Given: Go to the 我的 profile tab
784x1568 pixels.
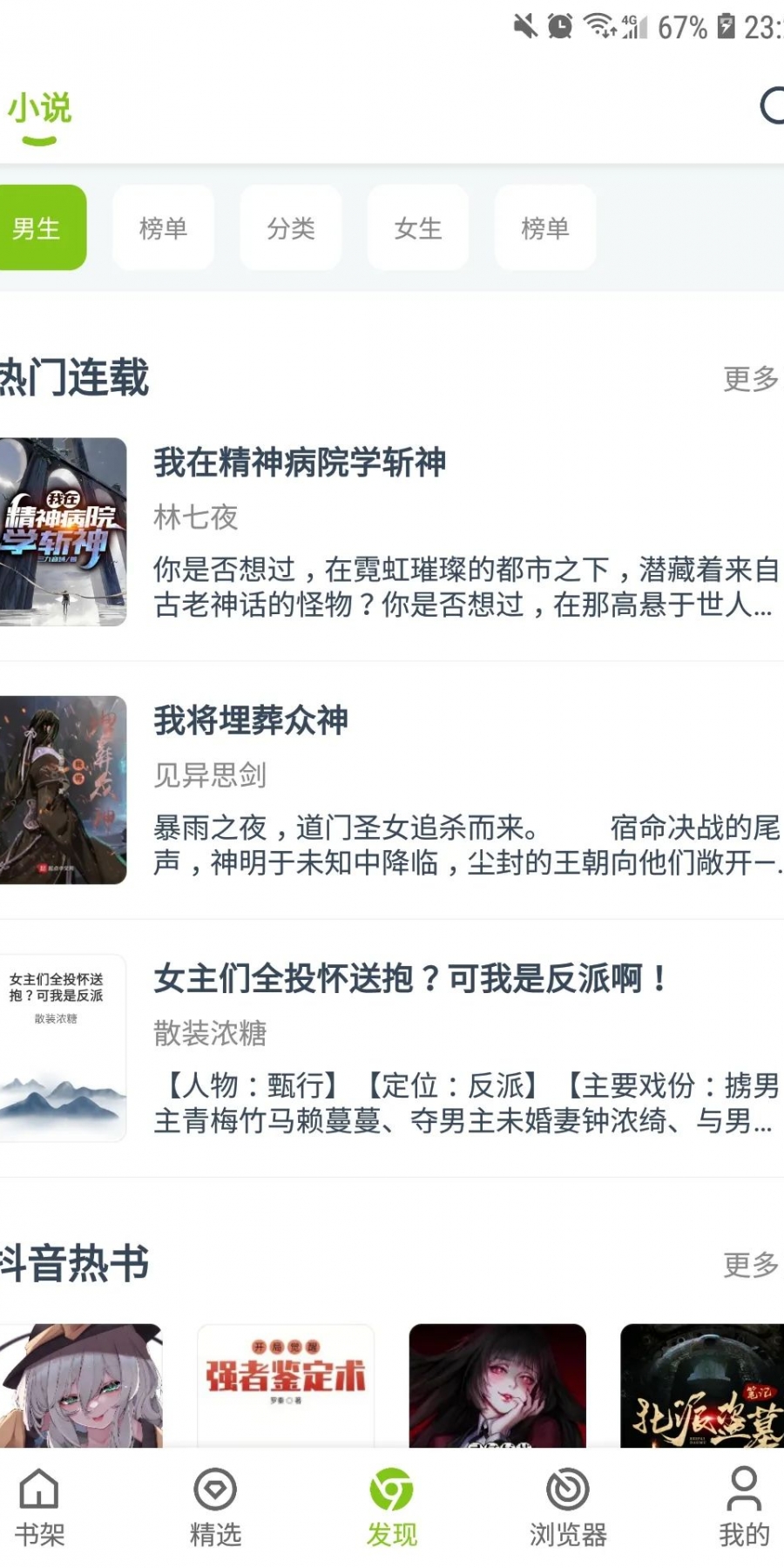Looking at the screenshot, I should tap(744, 1507).
